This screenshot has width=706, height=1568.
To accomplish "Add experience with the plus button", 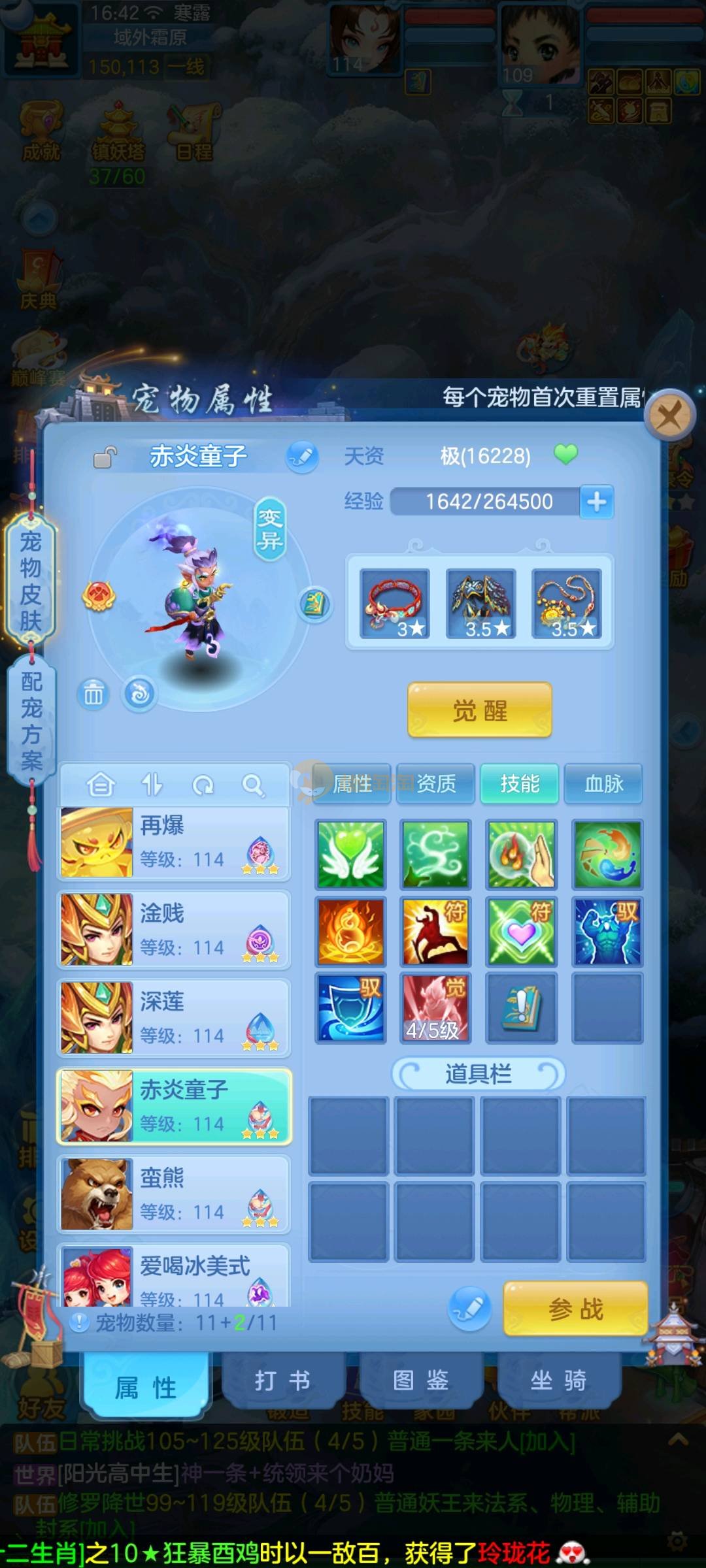I will [596, 502].
